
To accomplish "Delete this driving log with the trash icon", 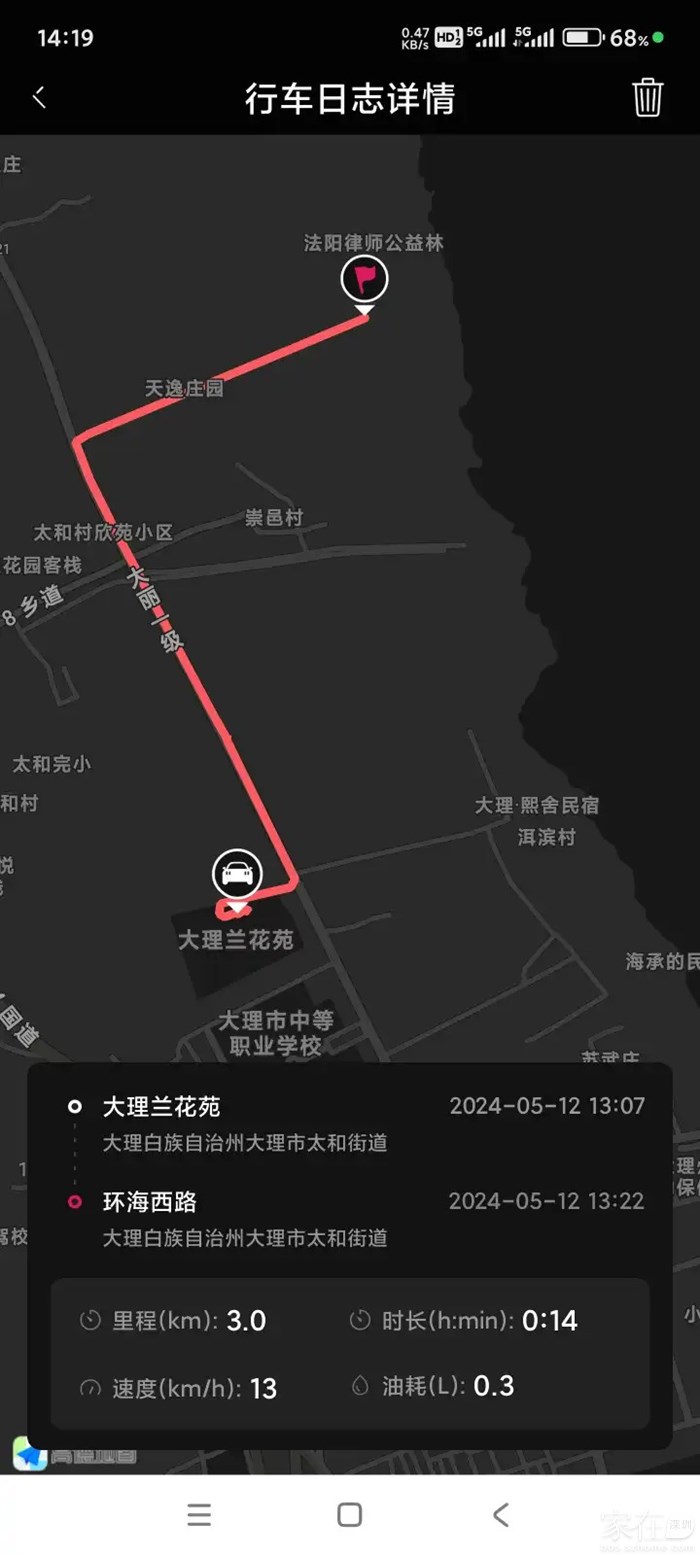I will (647, 98).
